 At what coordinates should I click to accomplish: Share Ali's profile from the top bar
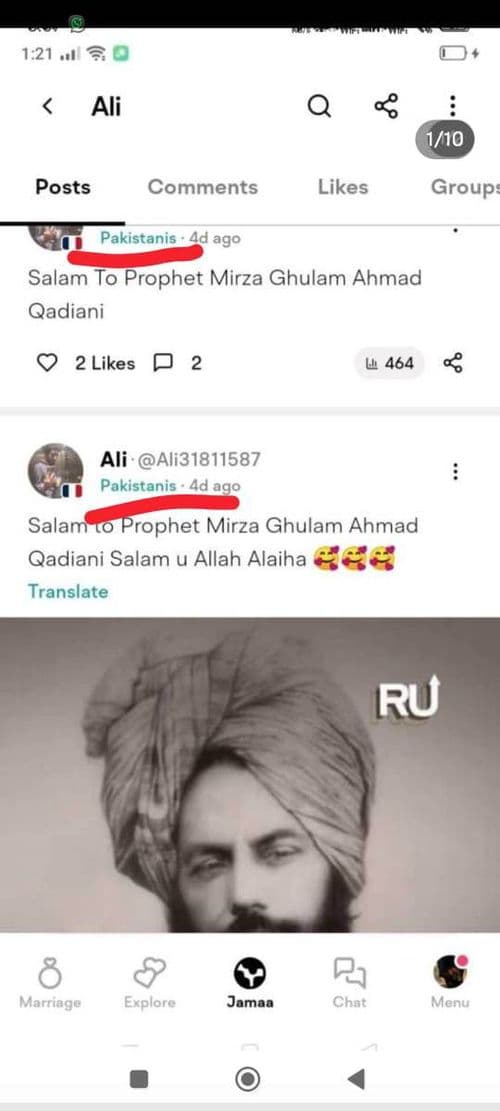[386, 106]
